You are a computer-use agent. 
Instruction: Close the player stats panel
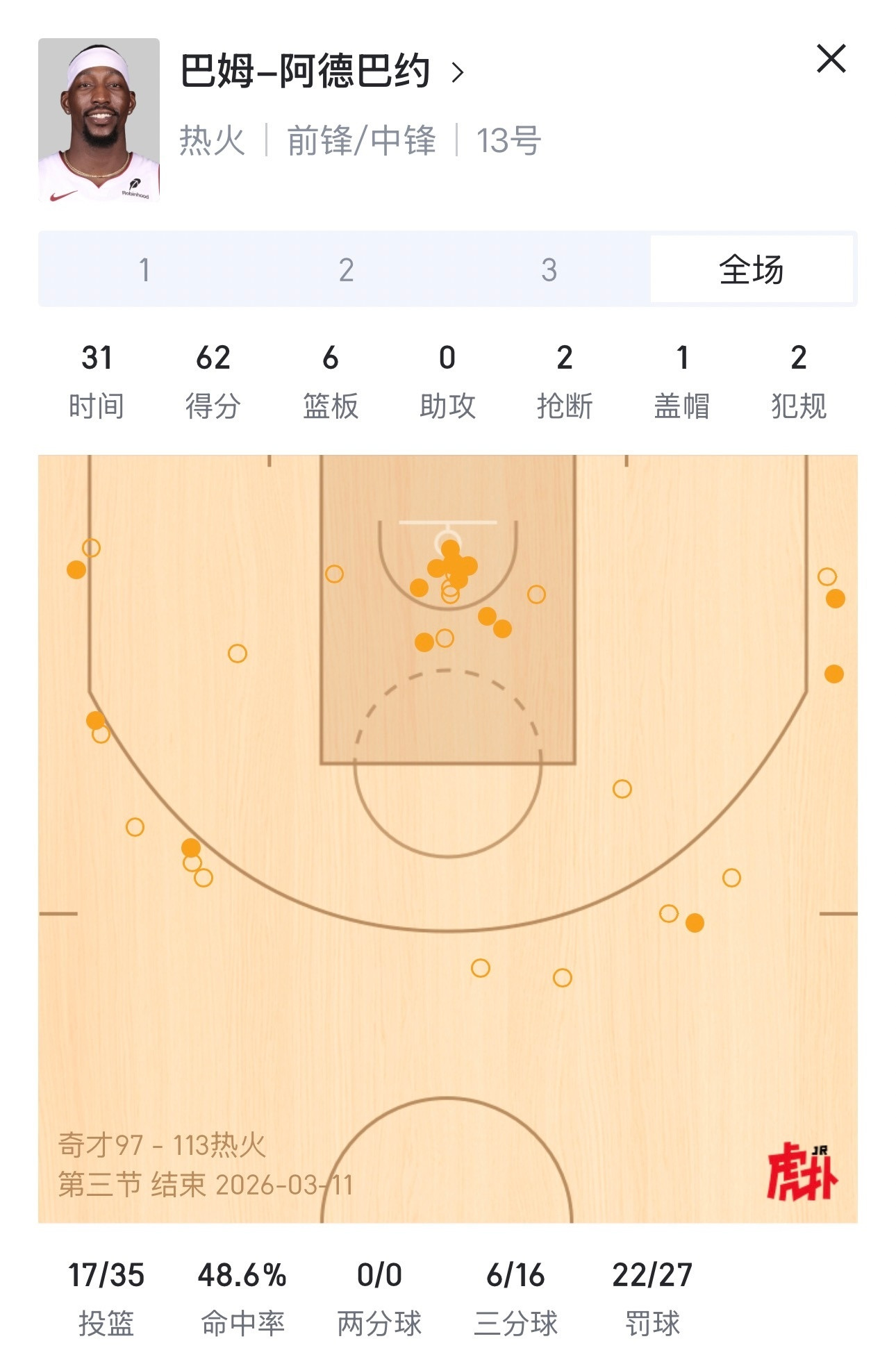pyautogui.click(x=833, y=61)
